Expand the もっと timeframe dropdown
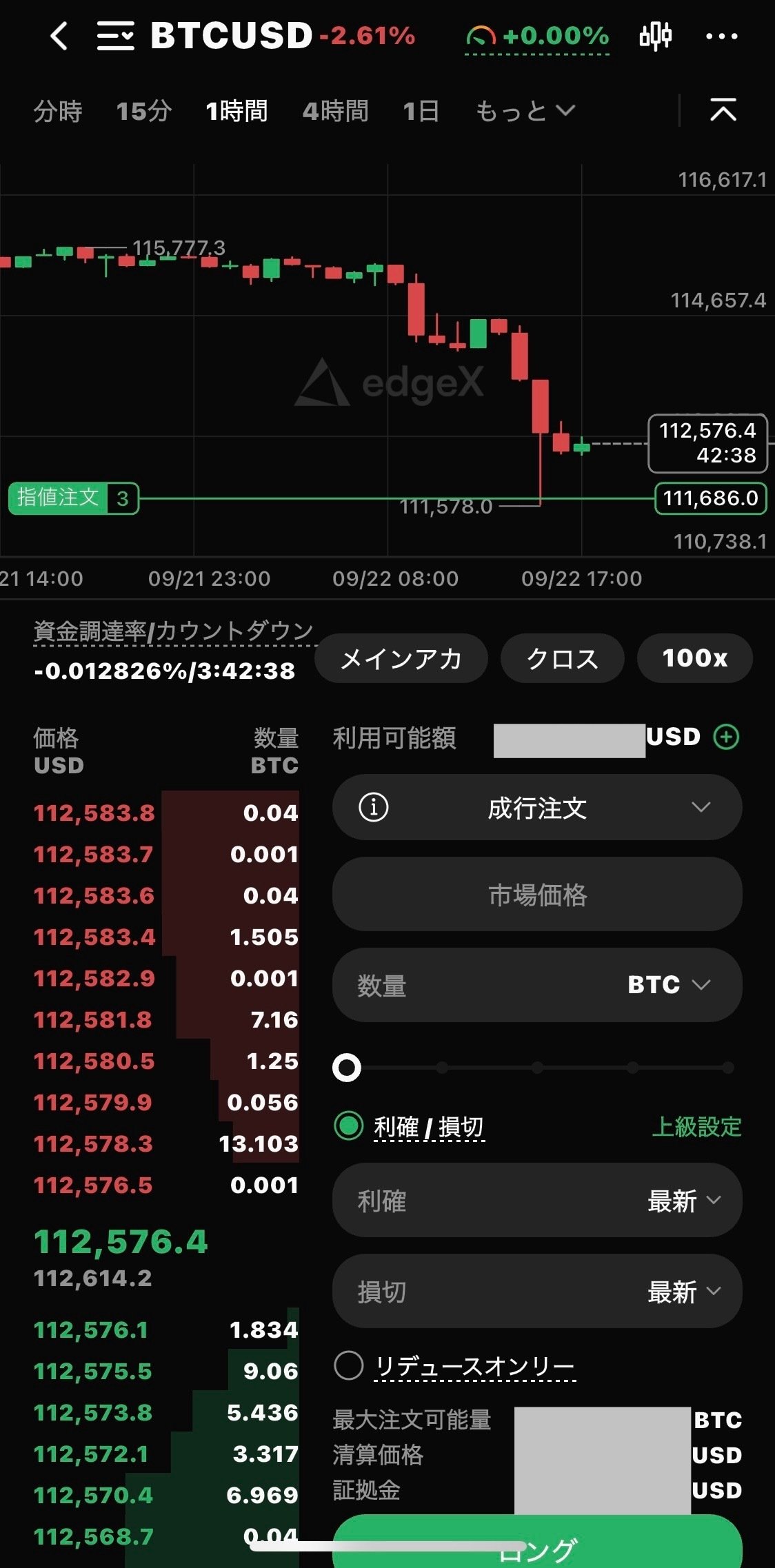 524,110
